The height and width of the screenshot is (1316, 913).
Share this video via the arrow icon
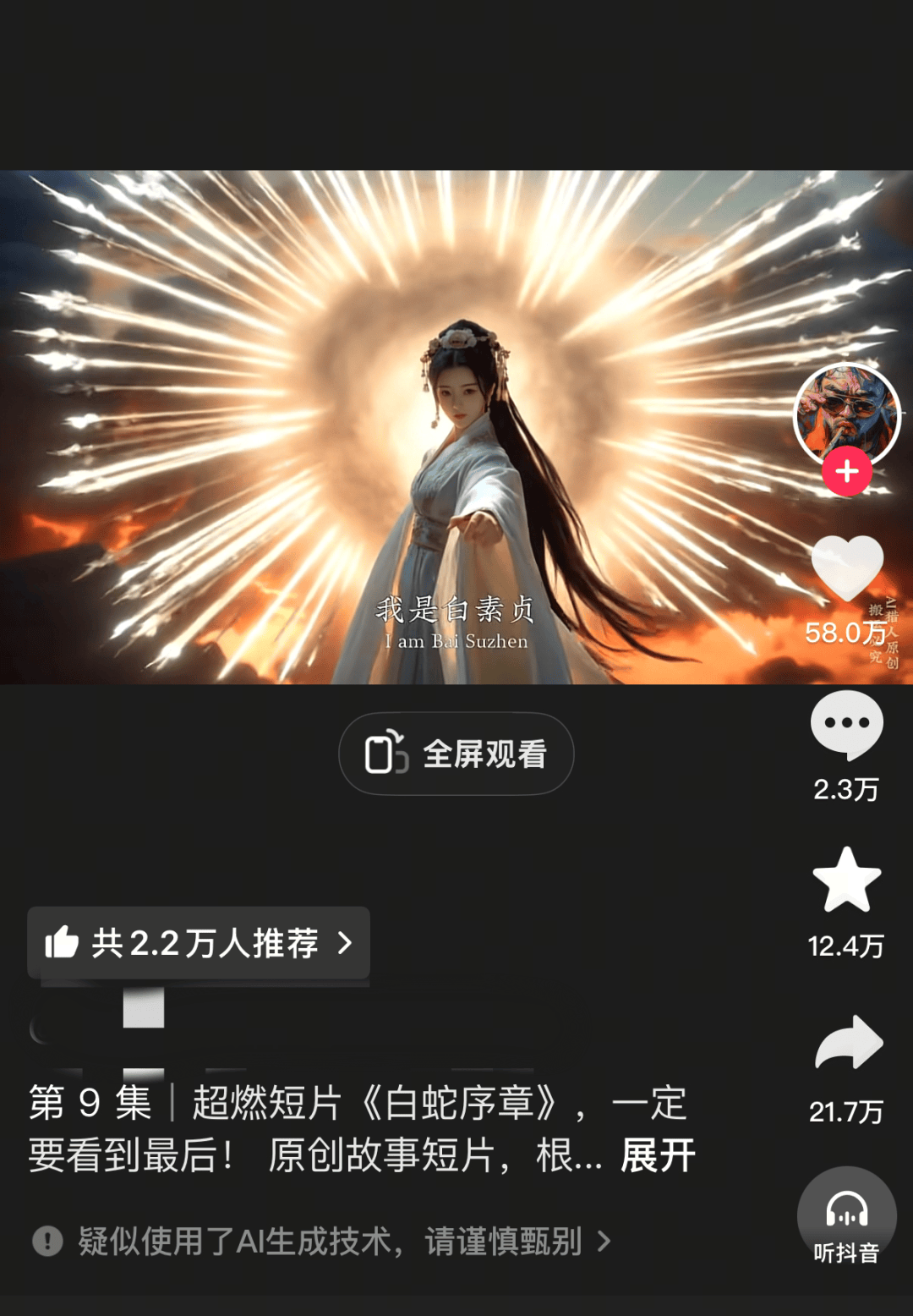(848, 1044)
